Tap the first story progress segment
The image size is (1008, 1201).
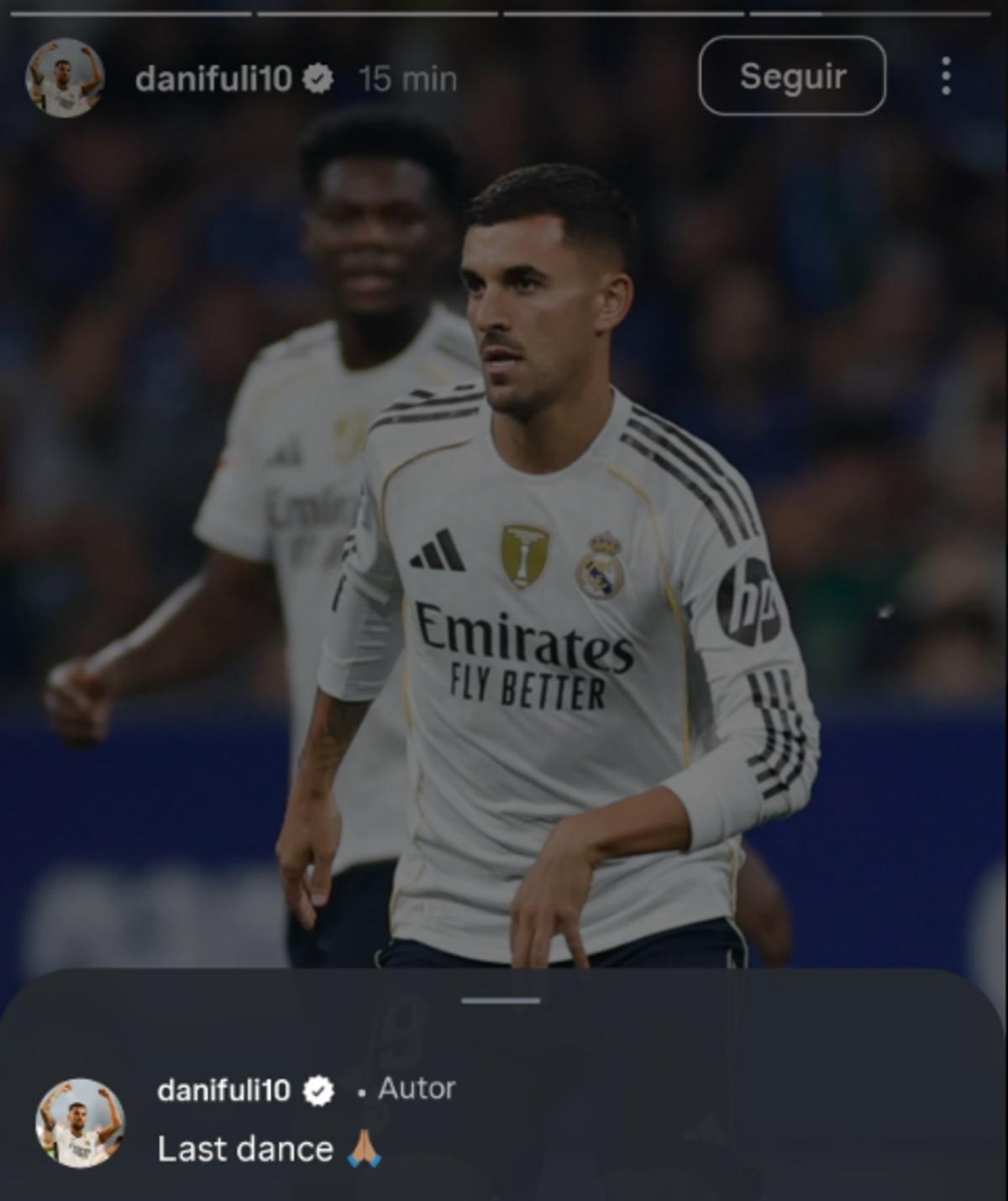tap(130, 13)
